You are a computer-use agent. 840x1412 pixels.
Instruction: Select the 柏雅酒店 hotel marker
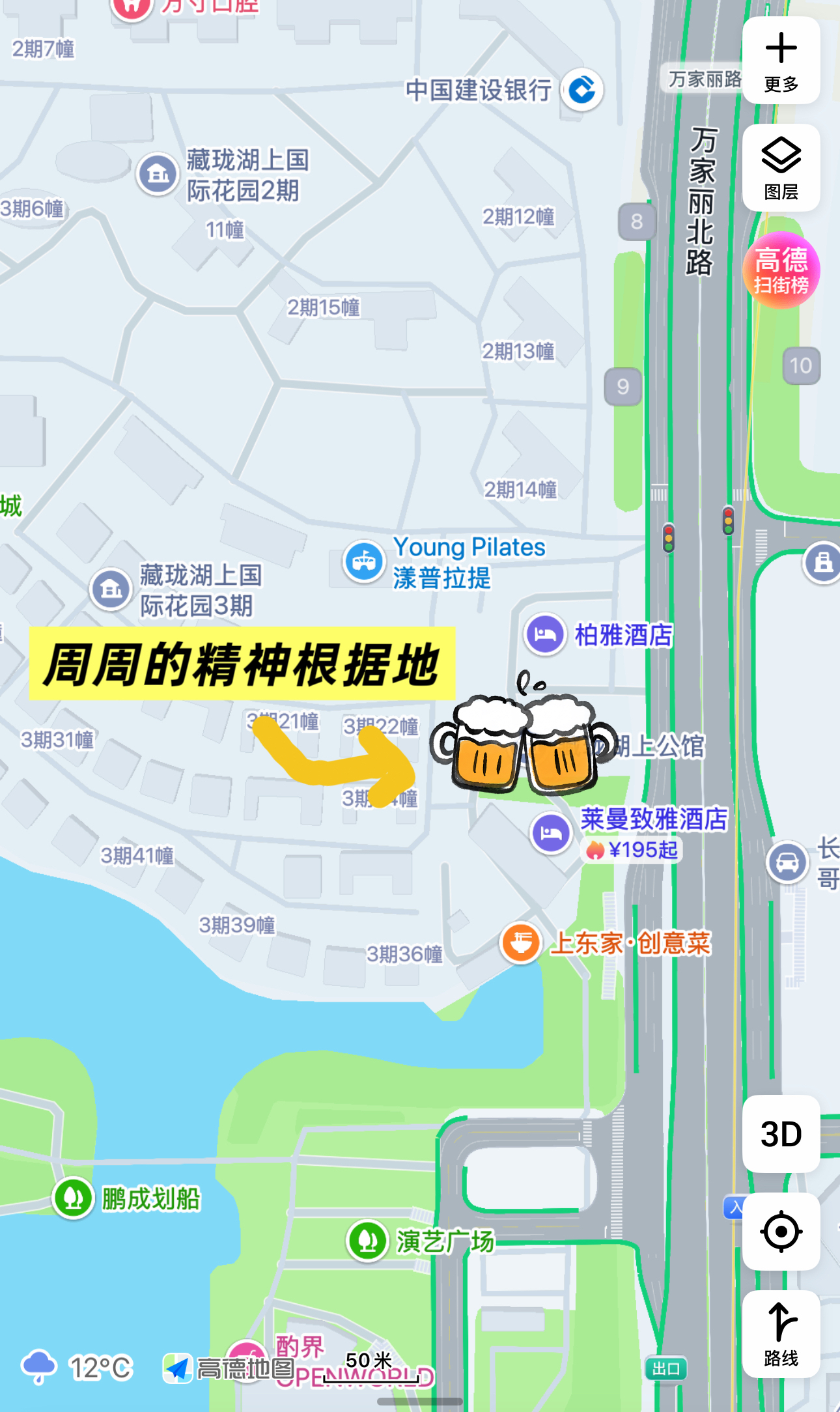tap(545, 634)
